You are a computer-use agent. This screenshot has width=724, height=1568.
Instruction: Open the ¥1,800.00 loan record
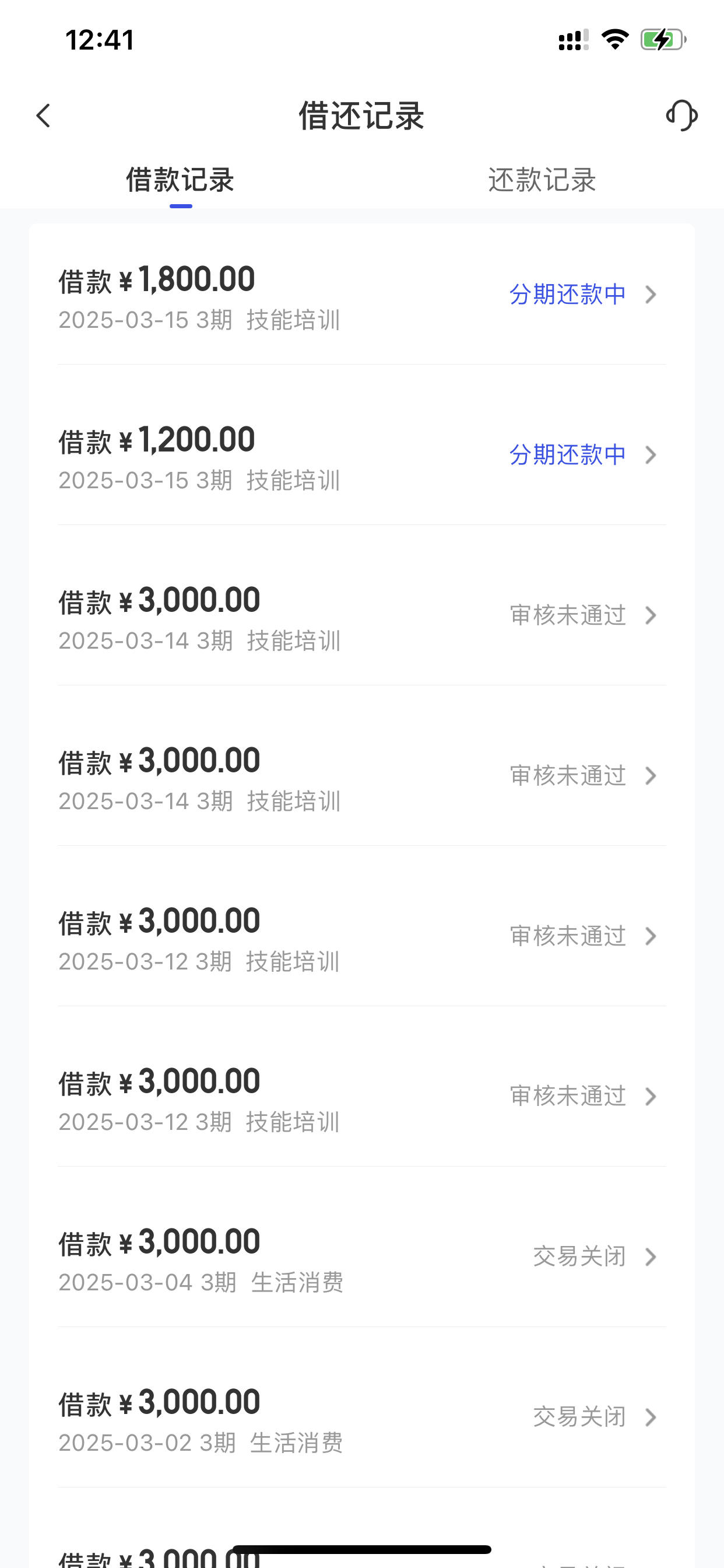[x=362, y=295]
